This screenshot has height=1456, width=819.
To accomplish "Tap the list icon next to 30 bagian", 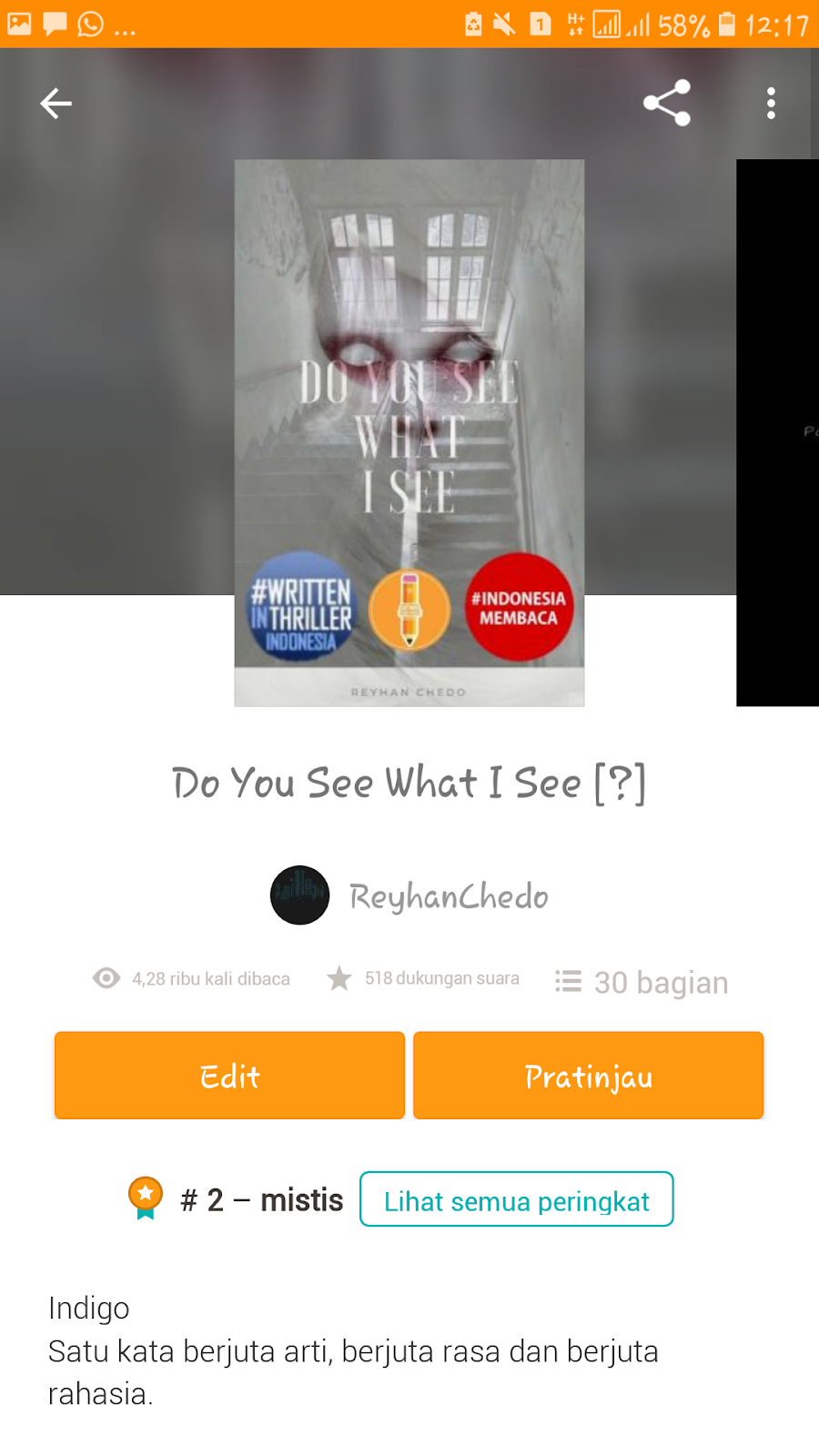I will click(567, 981).
